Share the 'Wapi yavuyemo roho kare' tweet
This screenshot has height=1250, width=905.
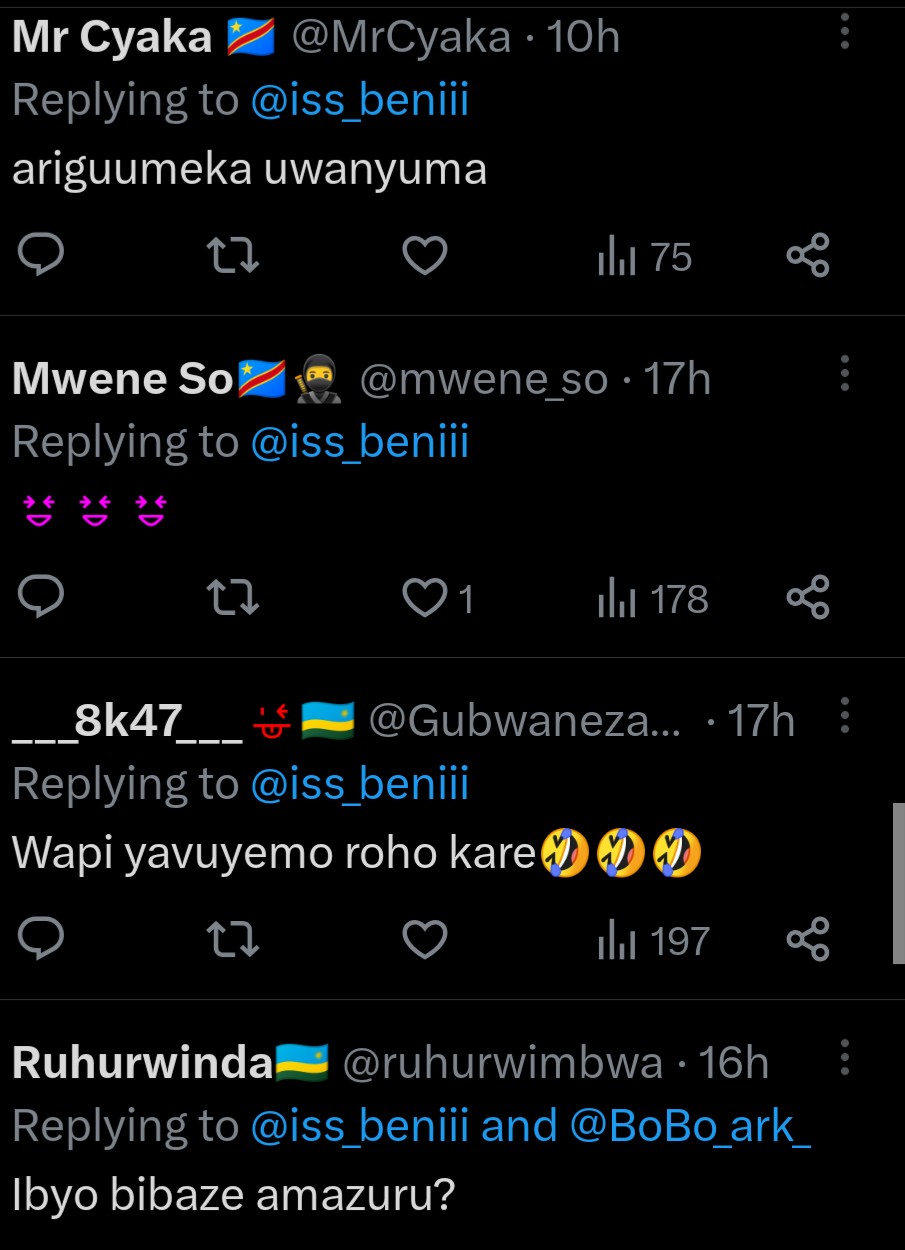808,940
